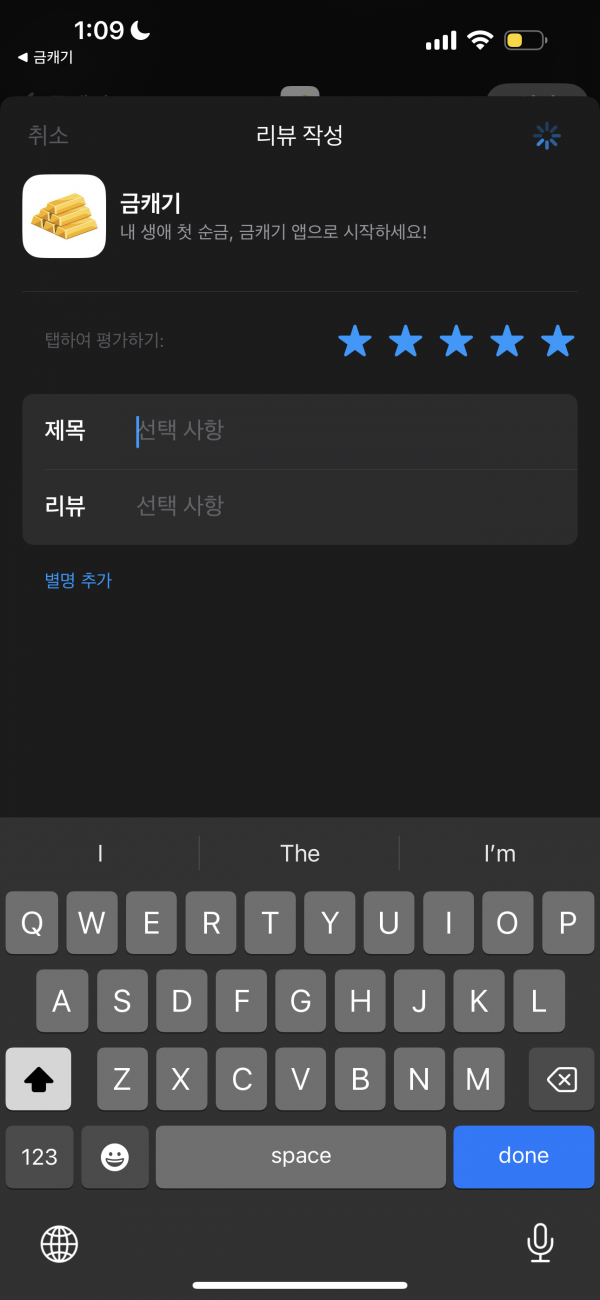Set the rating to three stars
The width and height of the screenshot is (600, 1300).
[x=456, y=341]
